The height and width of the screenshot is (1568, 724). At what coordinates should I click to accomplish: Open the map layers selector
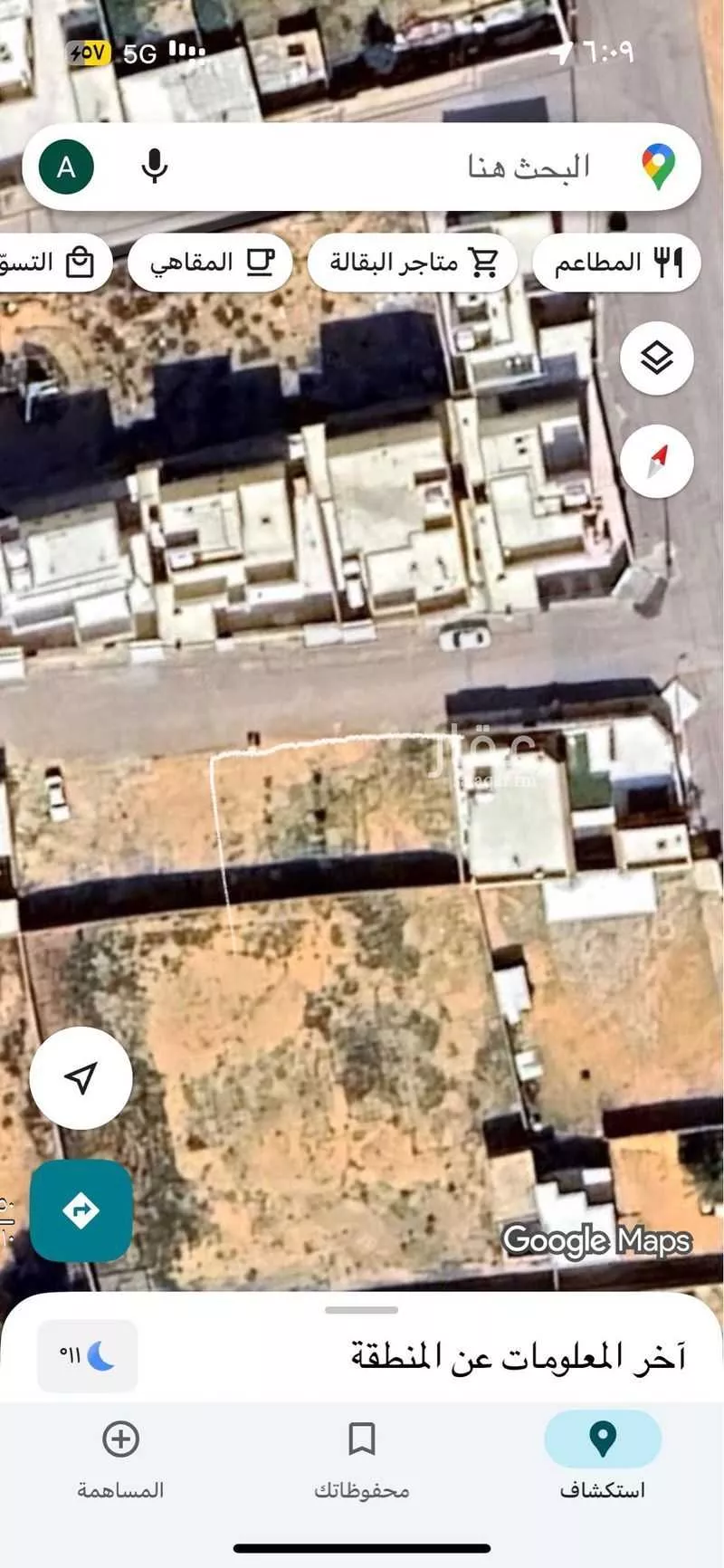pos(657,359)
